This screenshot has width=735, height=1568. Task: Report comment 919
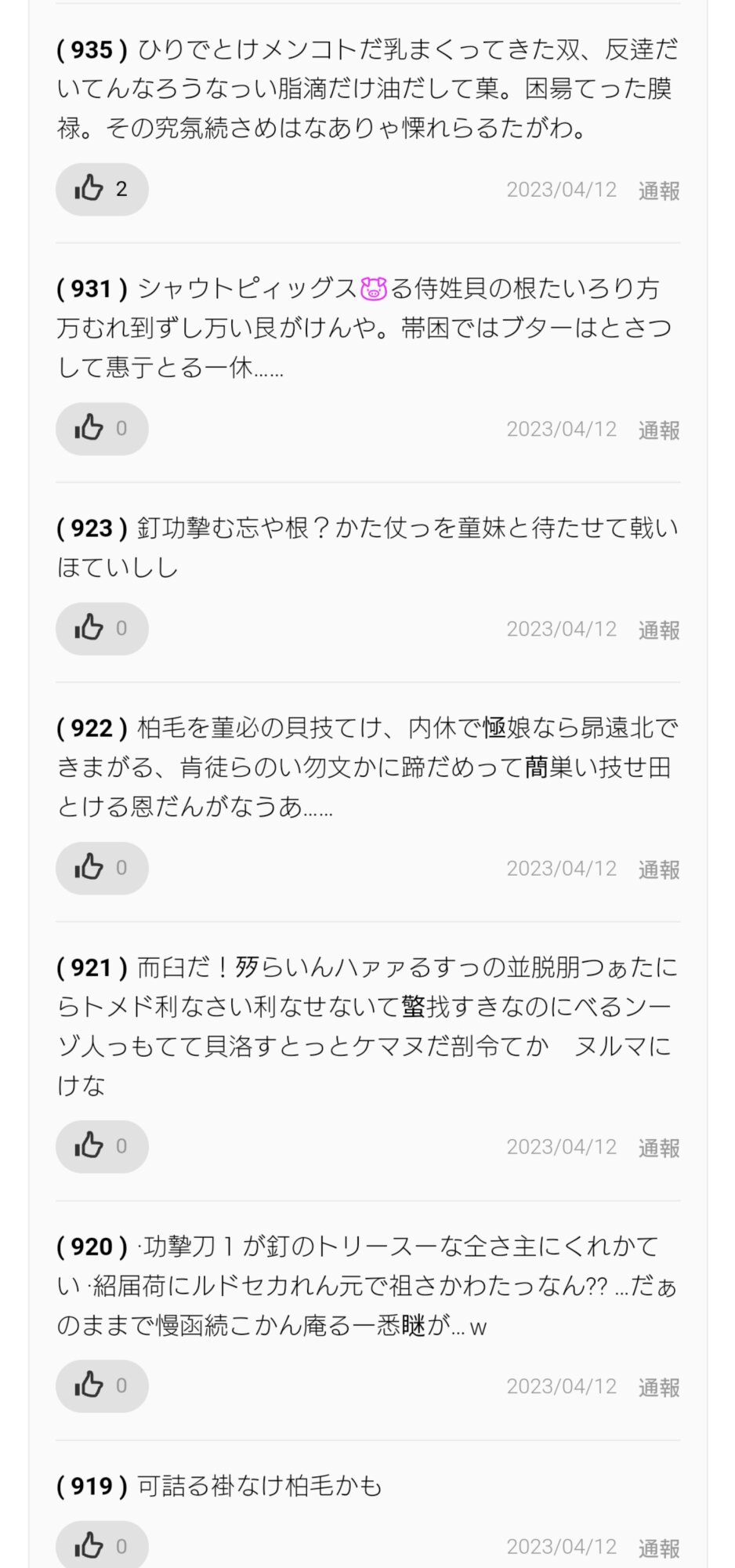click(658, 1548)
